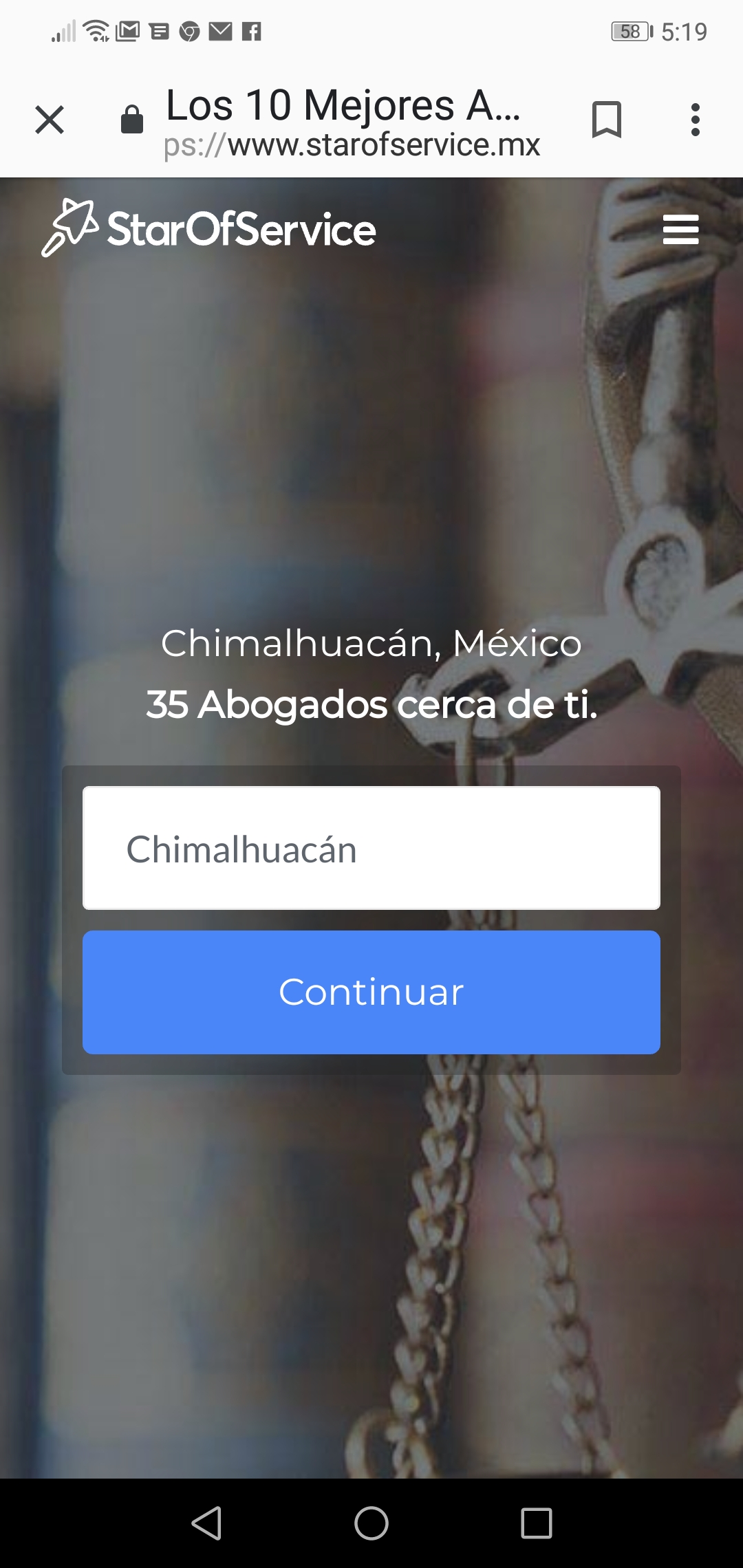Tap the page URL address bar
The image size is (743, 1568).
[x=351, y=144]
